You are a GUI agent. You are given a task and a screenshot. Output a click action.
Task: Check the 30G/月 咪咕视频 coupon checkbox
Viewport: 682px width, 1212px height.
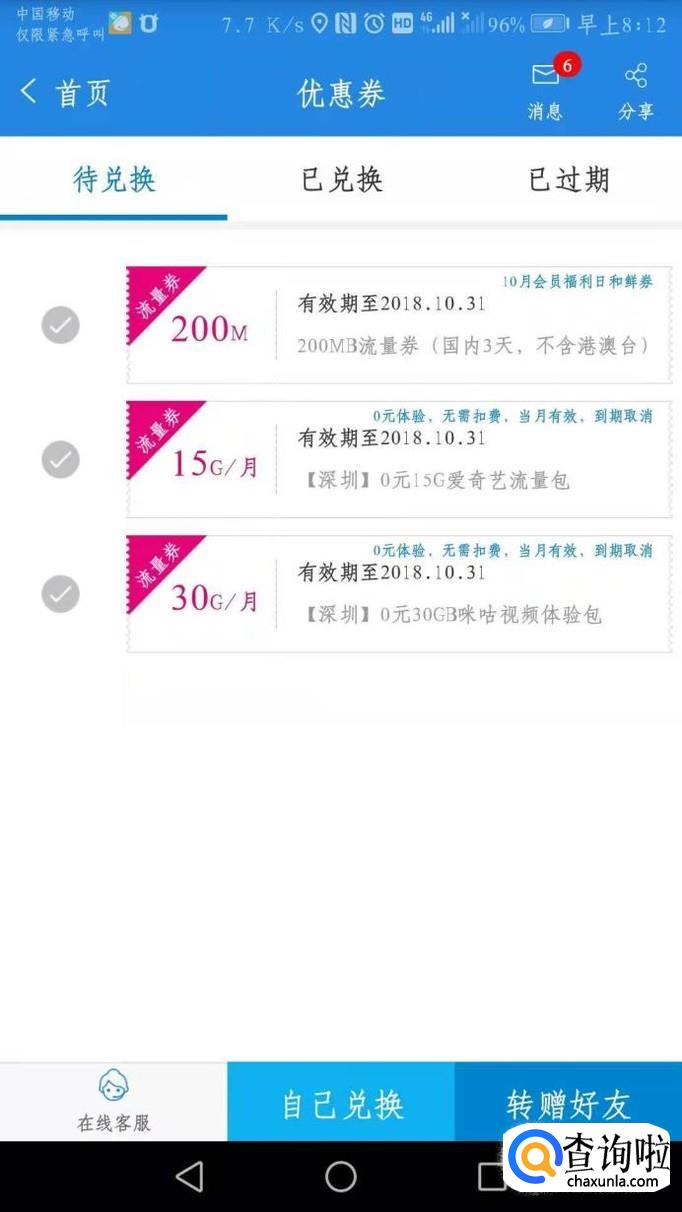coord(60,594)
